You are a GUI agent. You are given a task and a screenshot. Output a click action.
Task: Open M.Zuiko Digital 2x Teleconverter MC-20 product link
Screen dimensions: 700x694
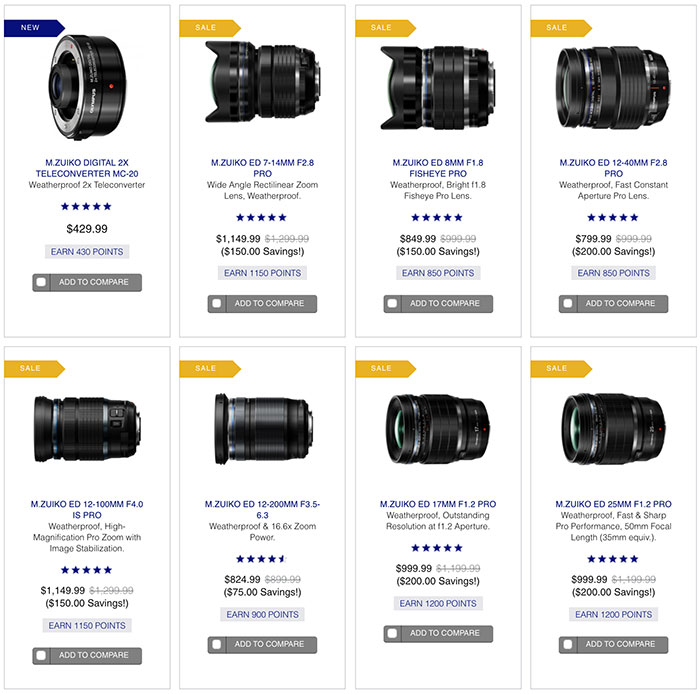pyautogui.click(x=87, y=167)
